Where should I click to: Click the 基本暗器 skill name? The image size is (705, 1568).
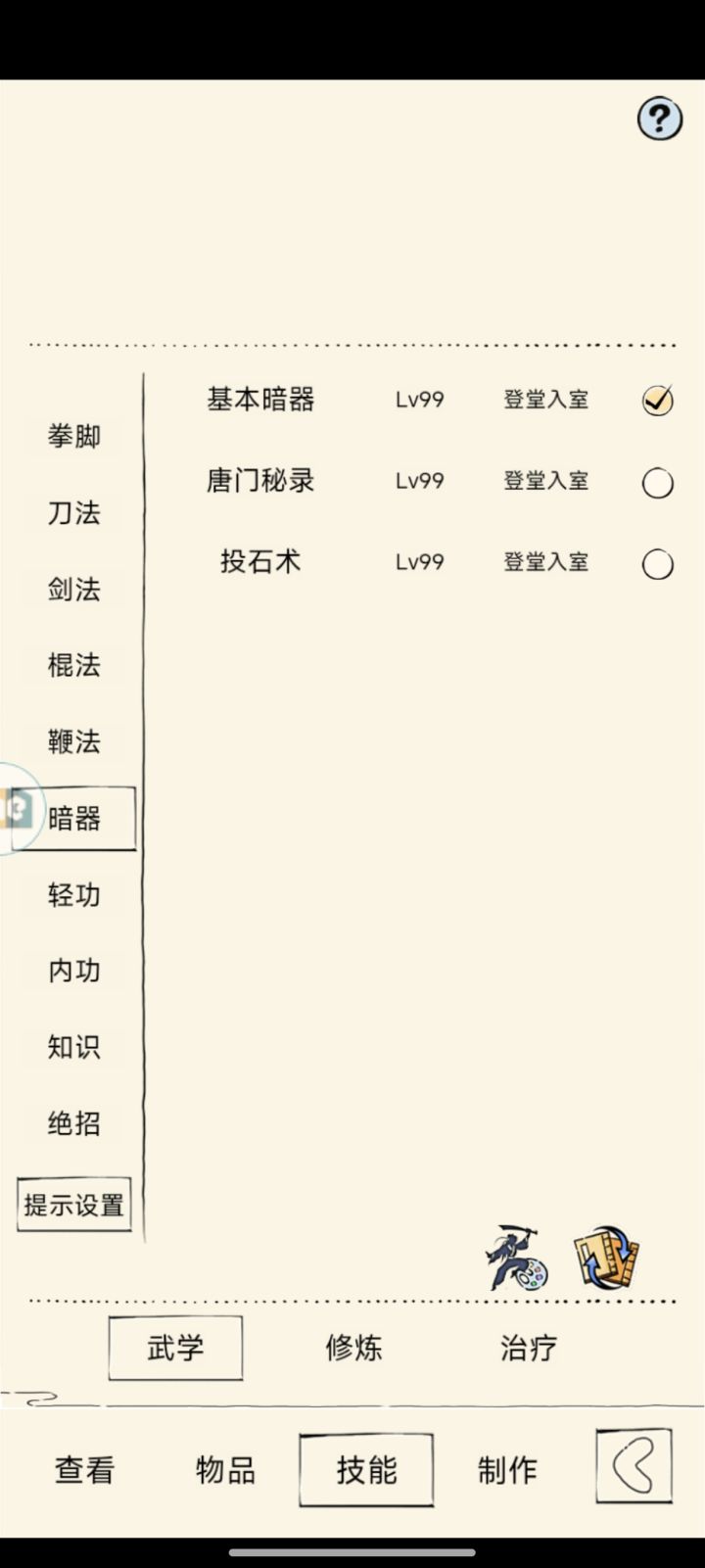pyautogui.click(x=259, y=400)
